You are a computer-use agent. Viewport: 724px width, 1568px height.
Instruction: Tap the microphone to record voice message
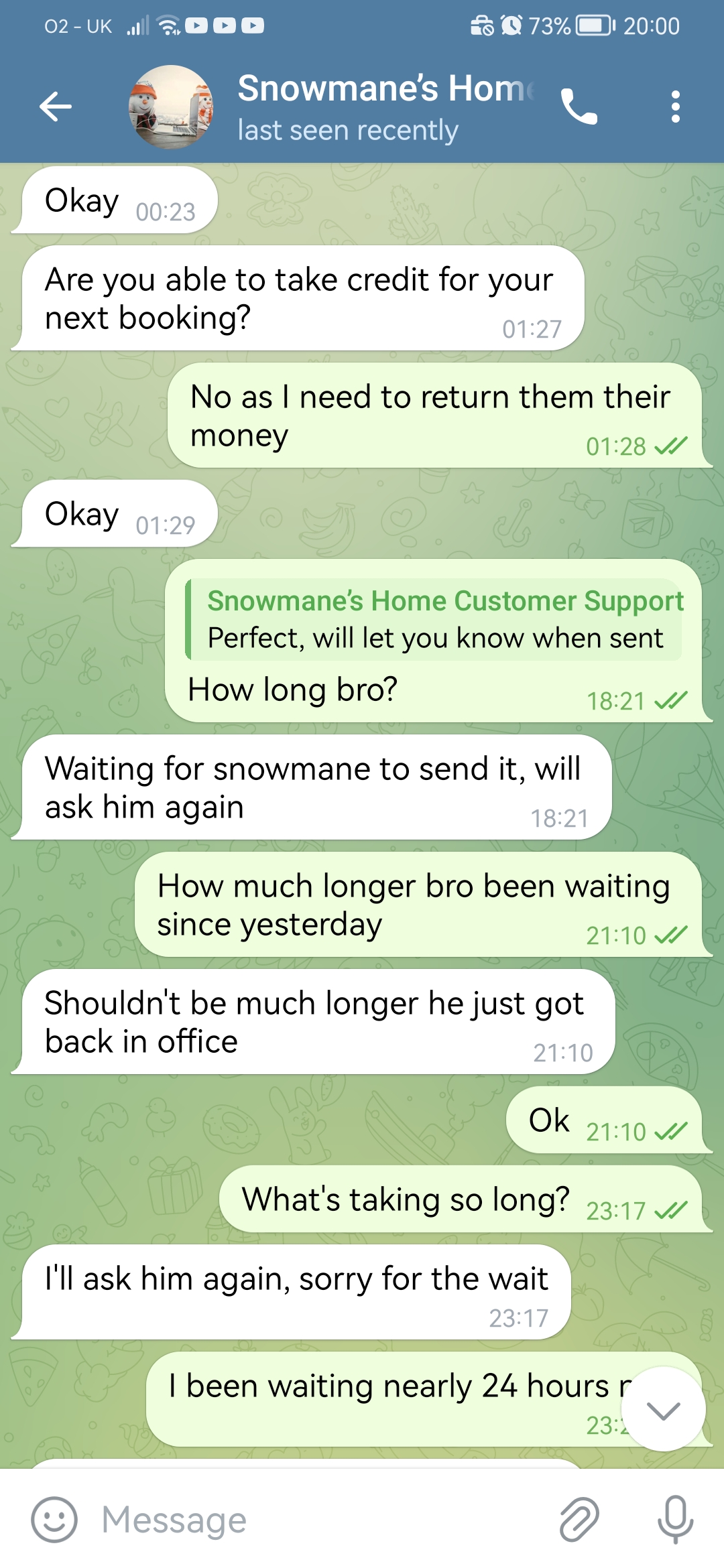click(674, 1520)
